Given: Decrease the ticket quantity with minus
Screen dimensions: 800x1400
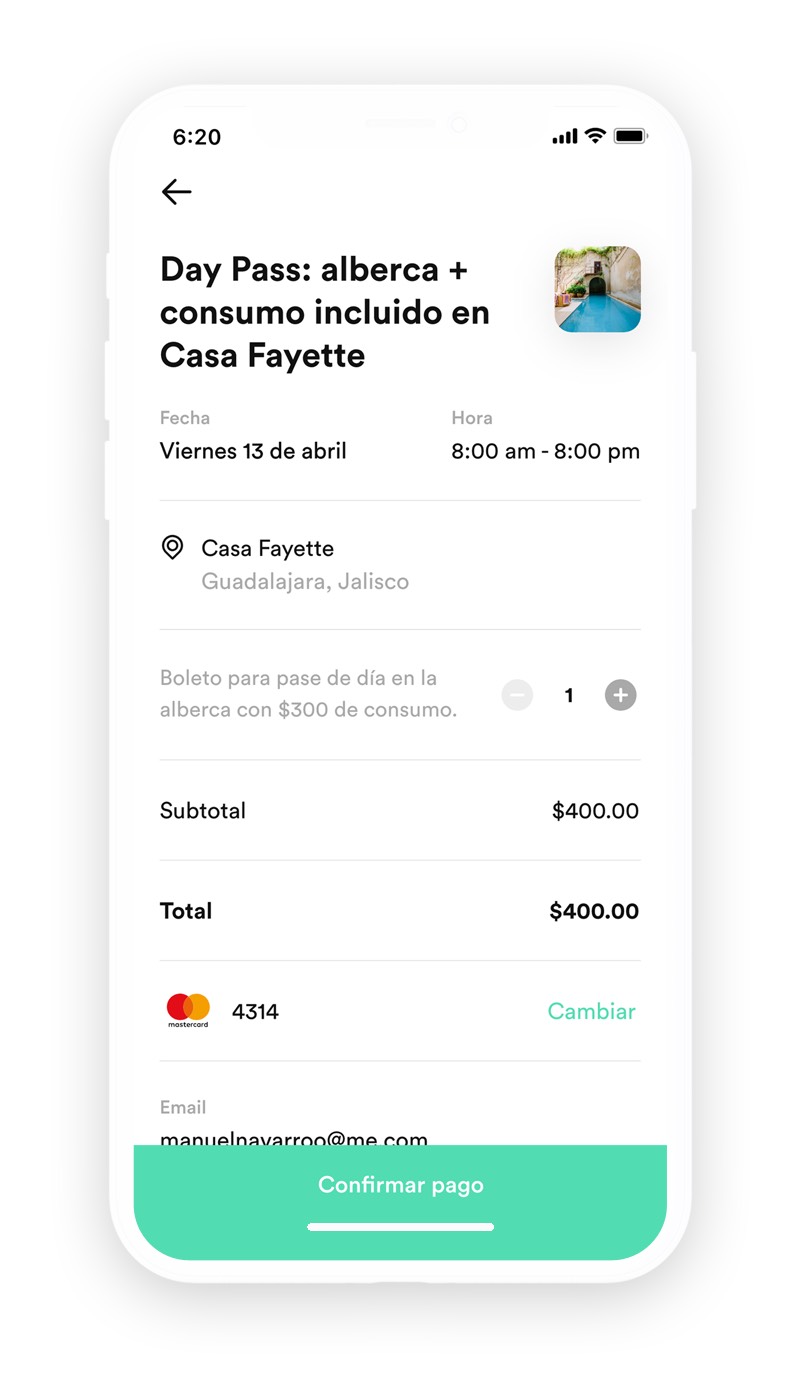Looking at the screenshot, I should pos(517,695).
